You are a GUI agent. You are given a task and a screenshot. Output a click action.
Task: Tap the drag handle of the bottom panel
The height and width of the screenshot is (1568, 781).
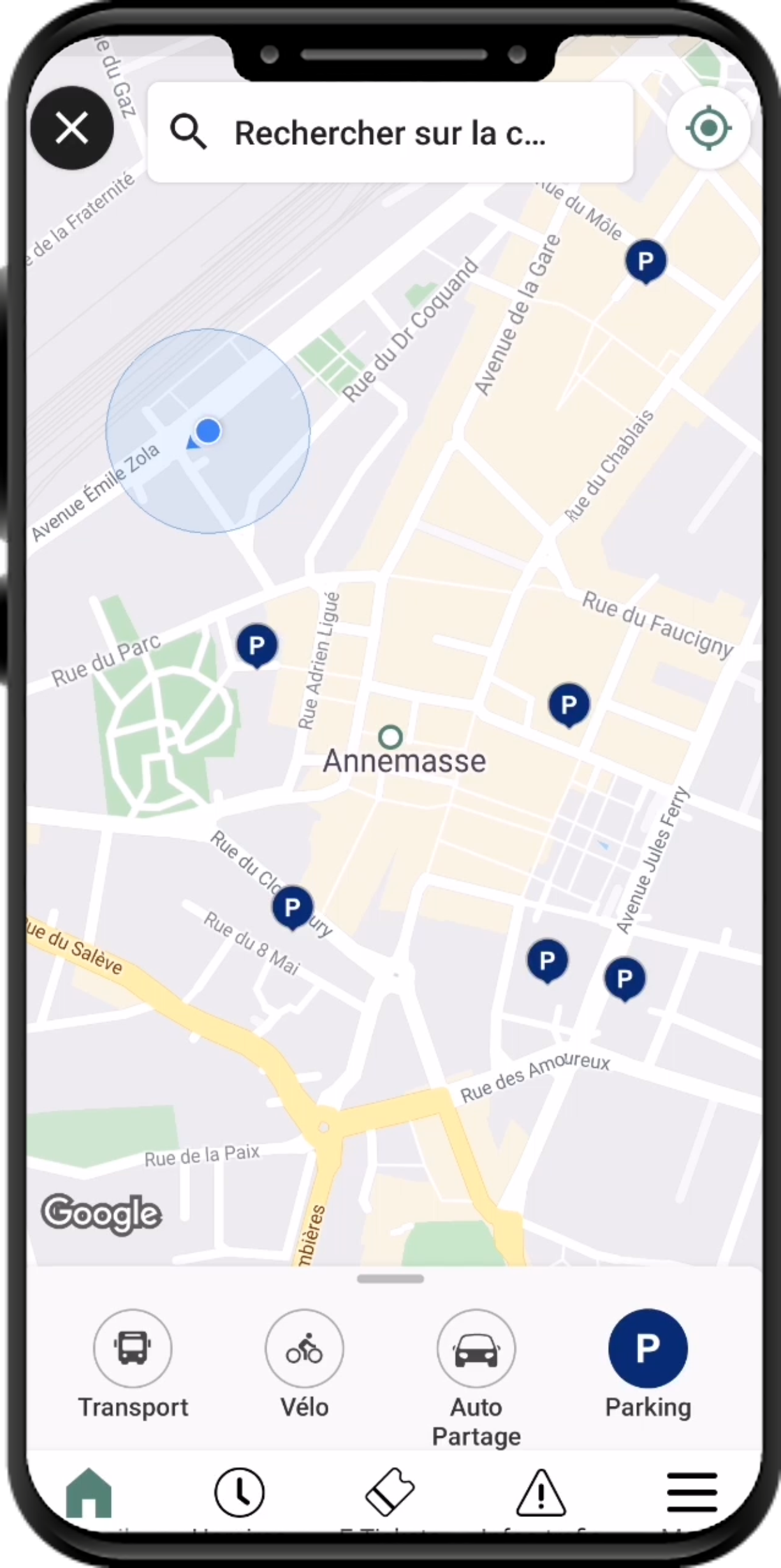(x=390, y=1278)
